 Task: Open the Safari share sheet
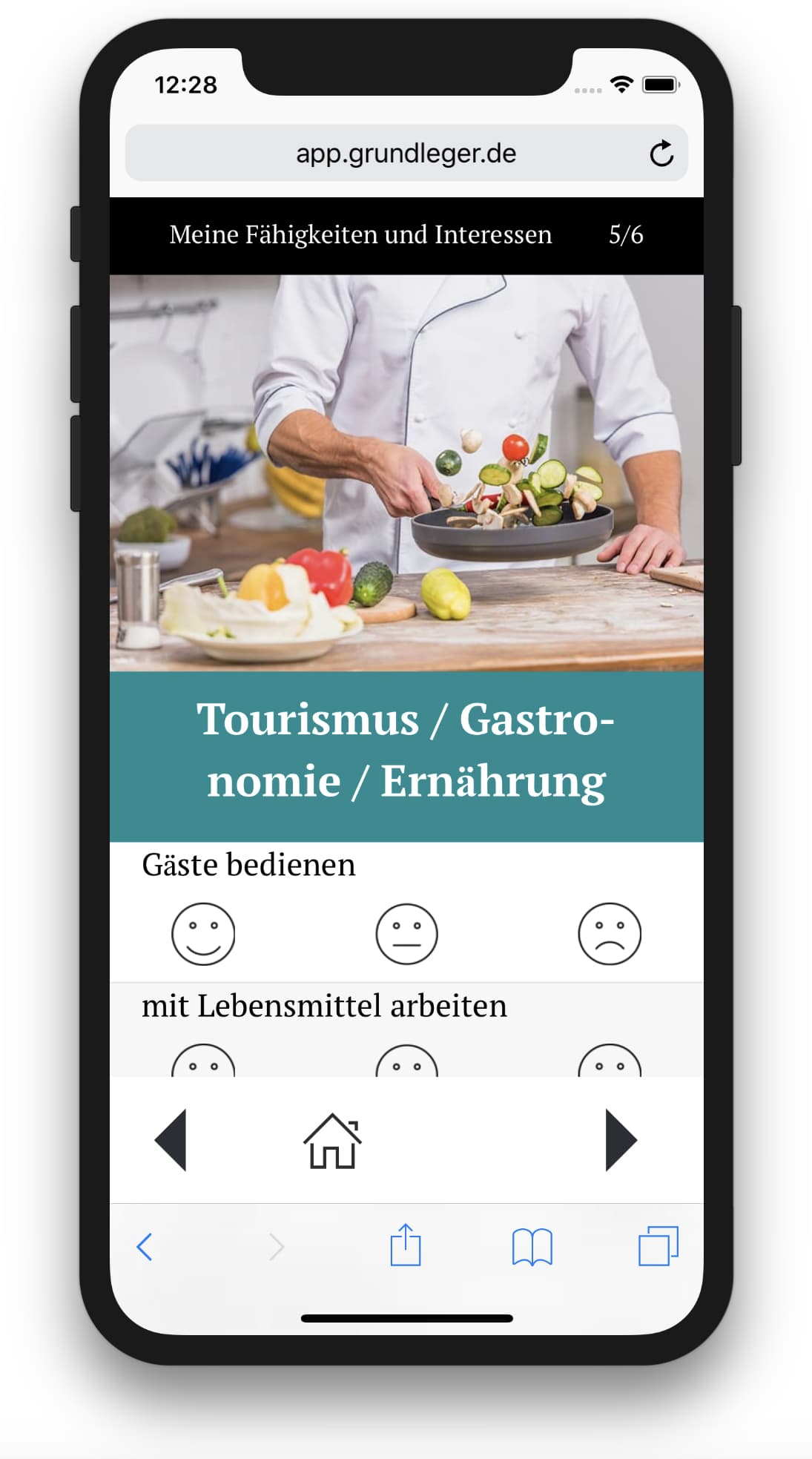(x=405, y=1245)
